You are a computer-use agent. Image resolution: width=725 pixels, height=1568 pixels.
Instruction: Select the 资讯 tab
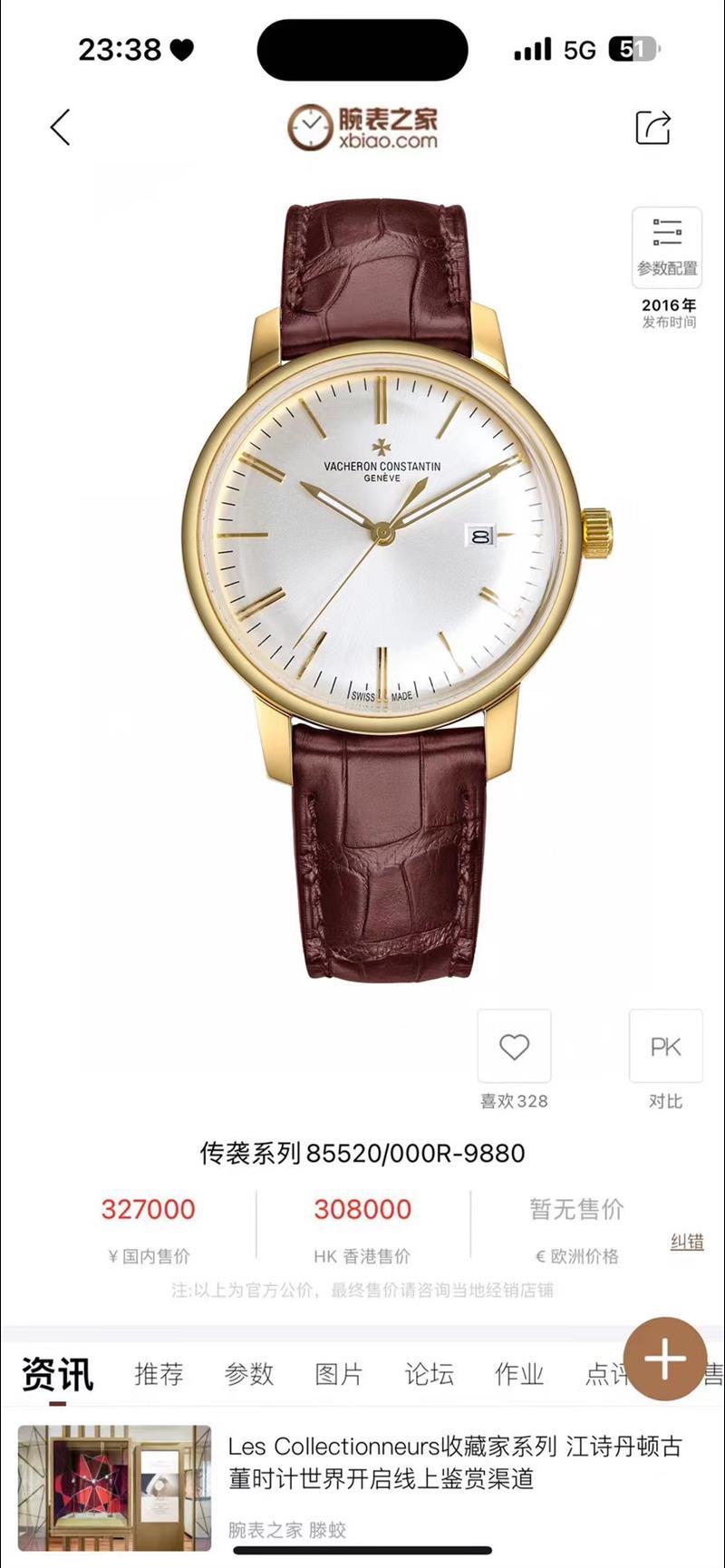click(x=57, y=1374)
